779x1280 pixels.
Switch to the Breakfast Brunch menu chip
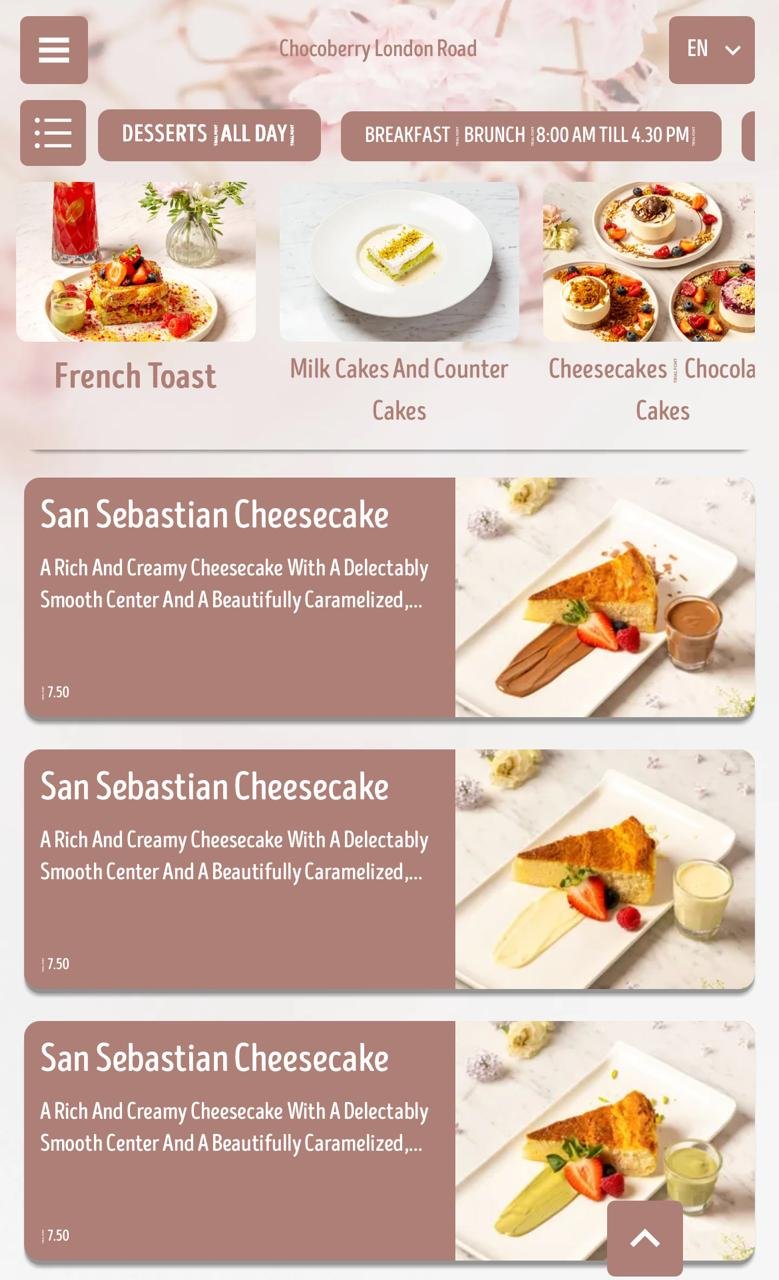531,136
